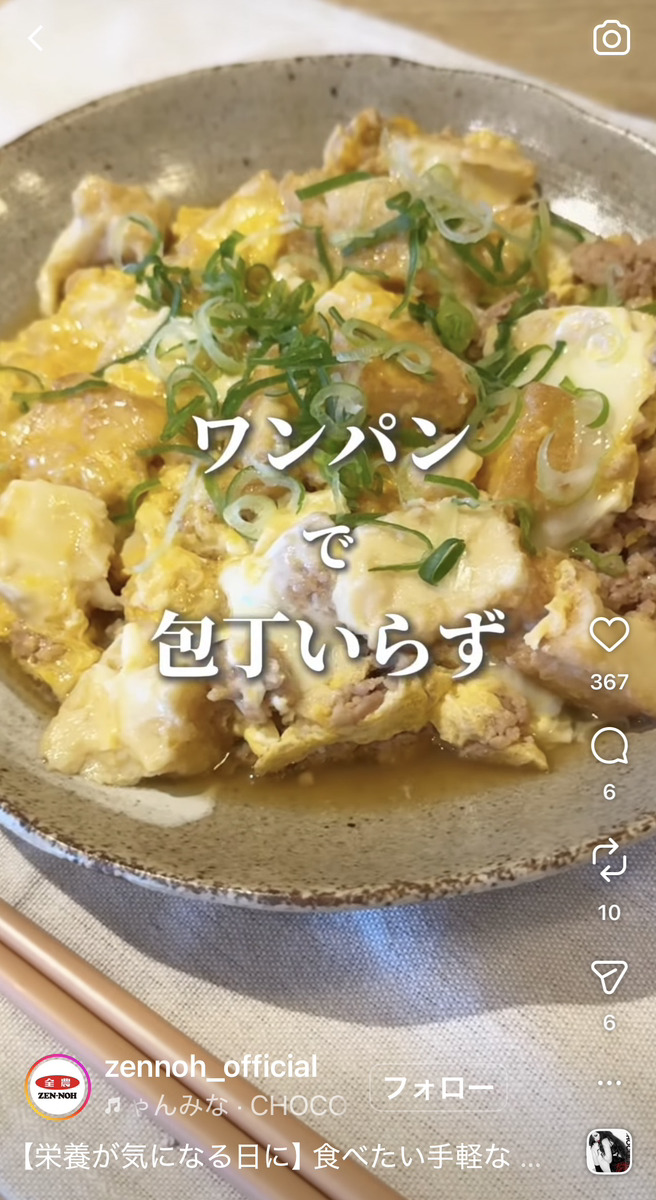Expand the caption 【栄養が気になる日に】
656x1200 pixels.
pyautogui.click(x=280, y=1158)
